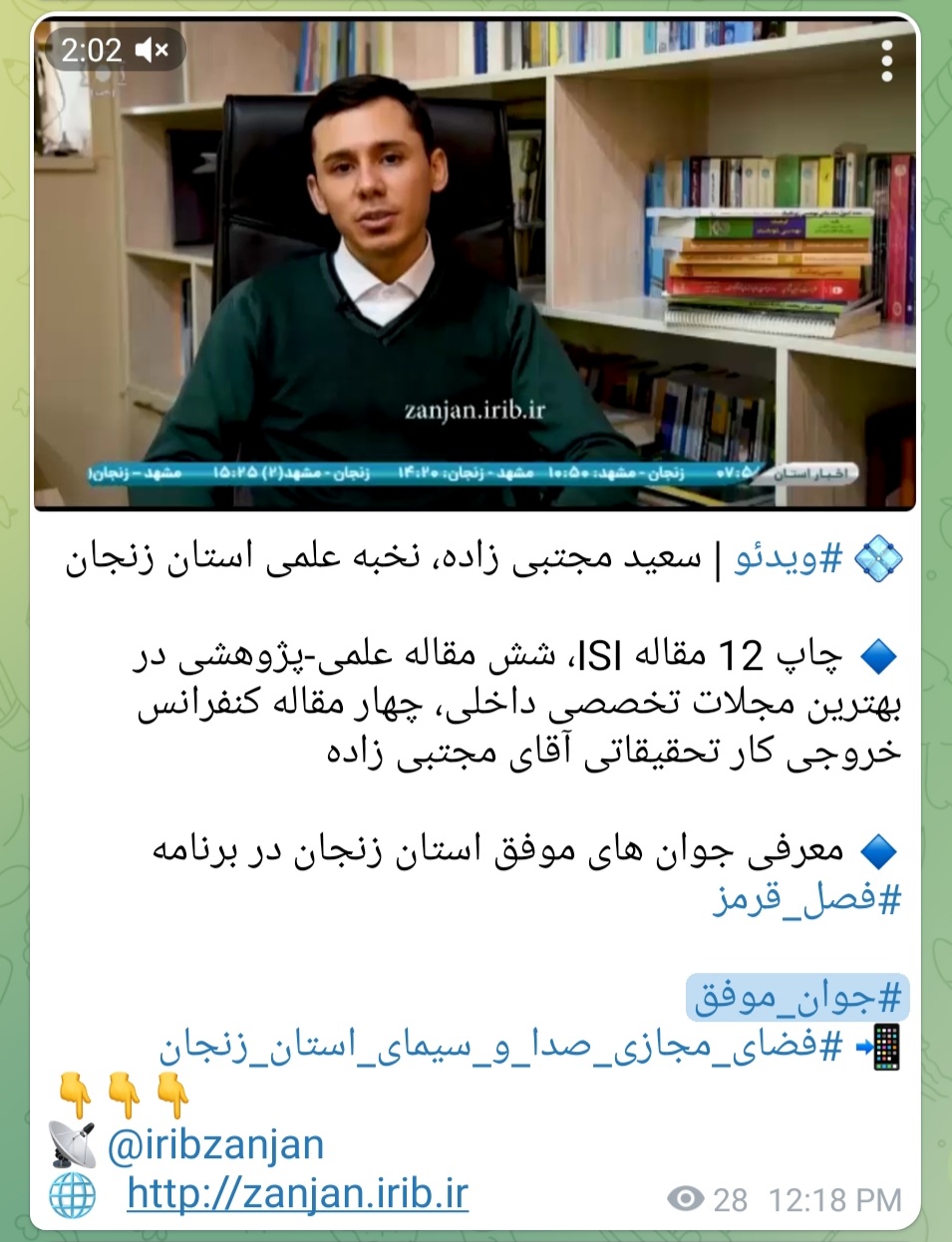Unmute the video sound
The height and width of the screenshot is (1242, 952).
pos(152,50)
